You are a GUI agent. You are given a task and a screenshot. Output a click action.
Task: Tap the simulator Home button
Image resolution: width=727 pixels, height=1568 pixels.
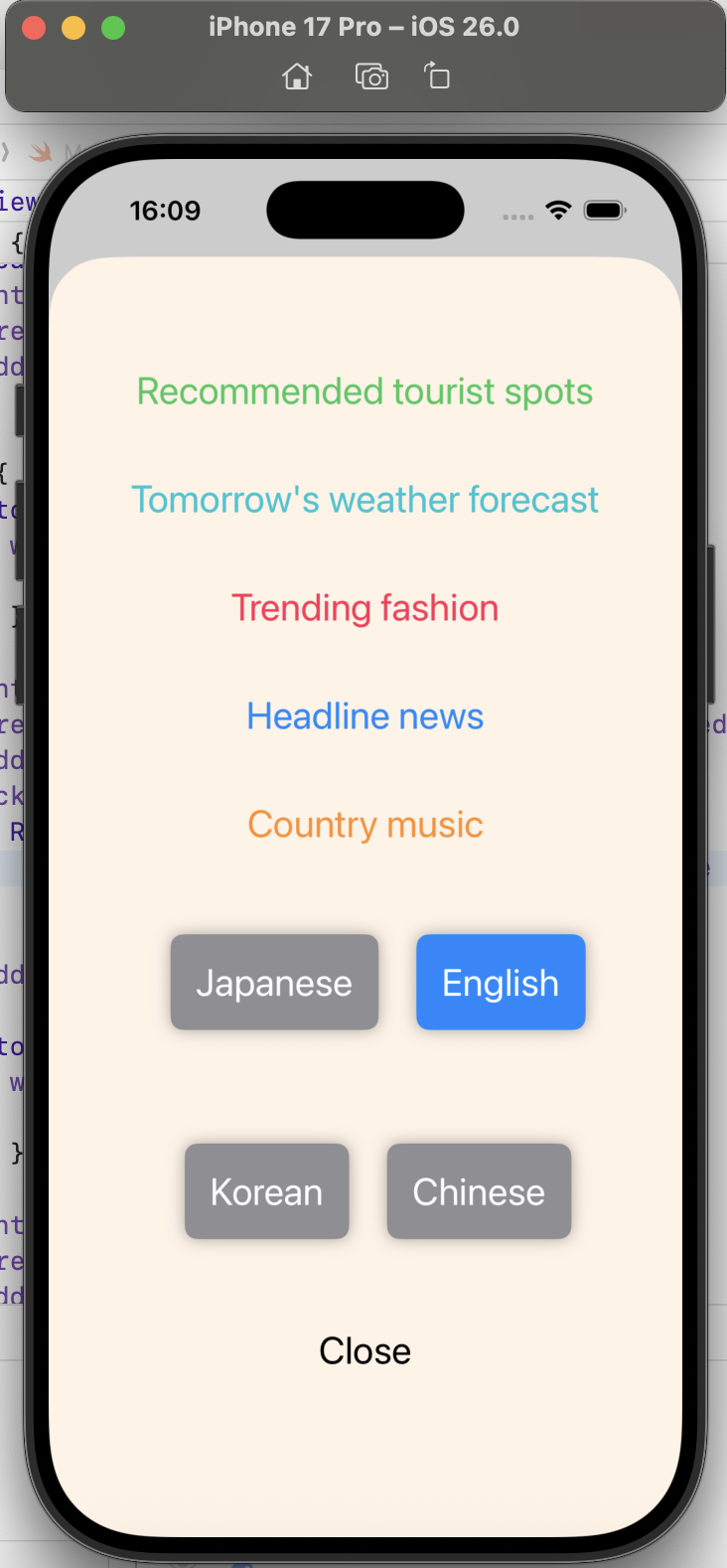(297, 77)
